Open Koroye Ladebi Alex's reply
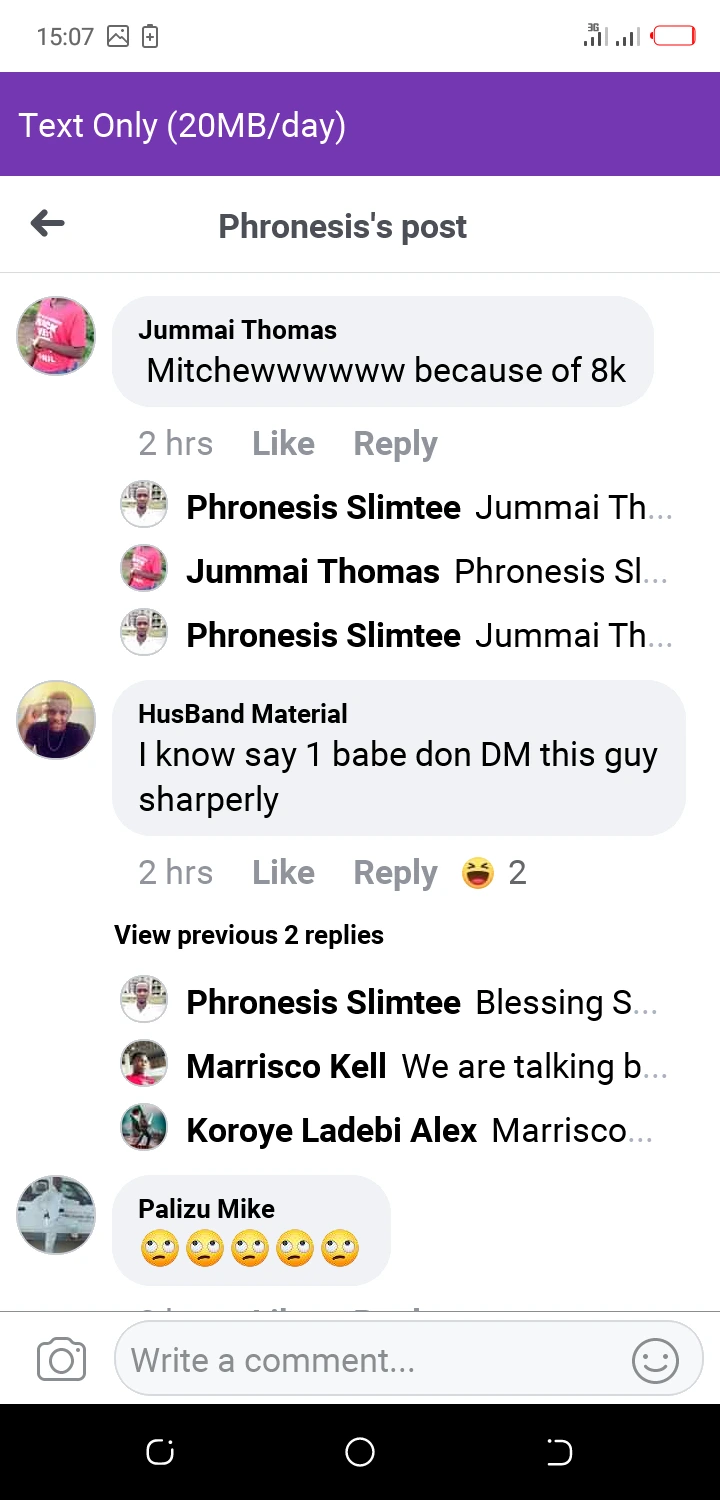This screenshot has height=1500, width=720. (420, 1130)
